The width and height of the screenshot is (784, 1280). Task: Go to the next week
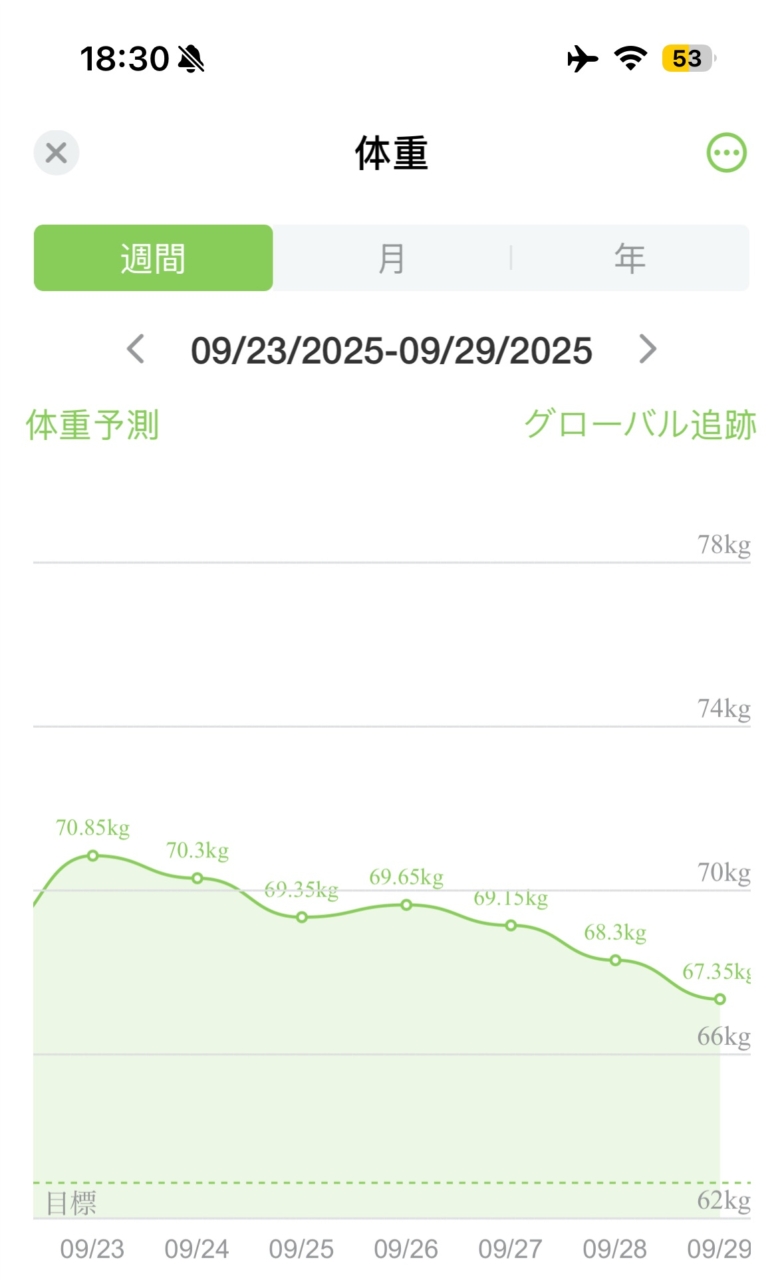coord(648,349)
